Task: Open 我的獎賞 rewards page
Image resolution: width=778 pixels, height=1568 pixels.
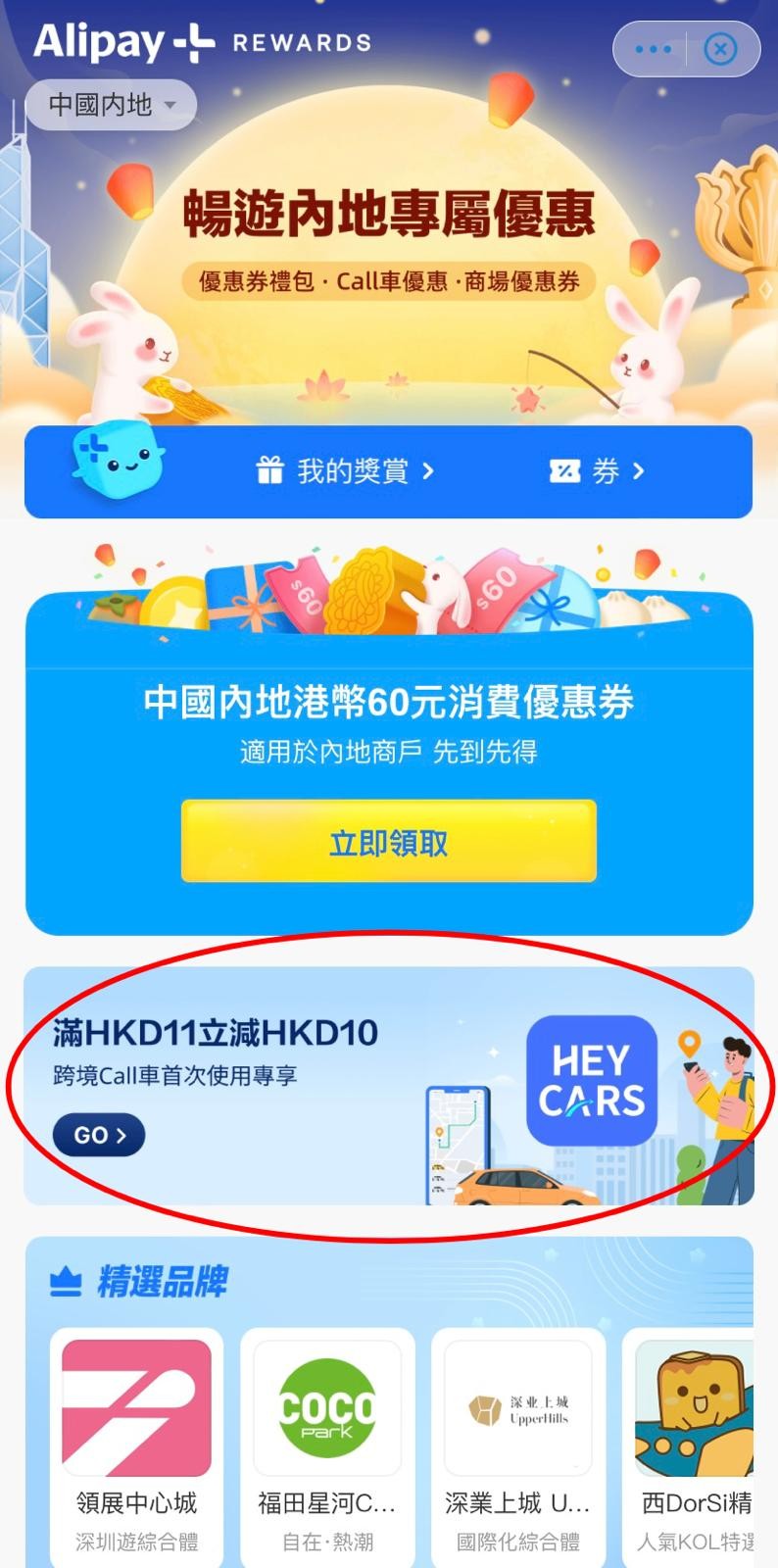Action: pos(344,471)
